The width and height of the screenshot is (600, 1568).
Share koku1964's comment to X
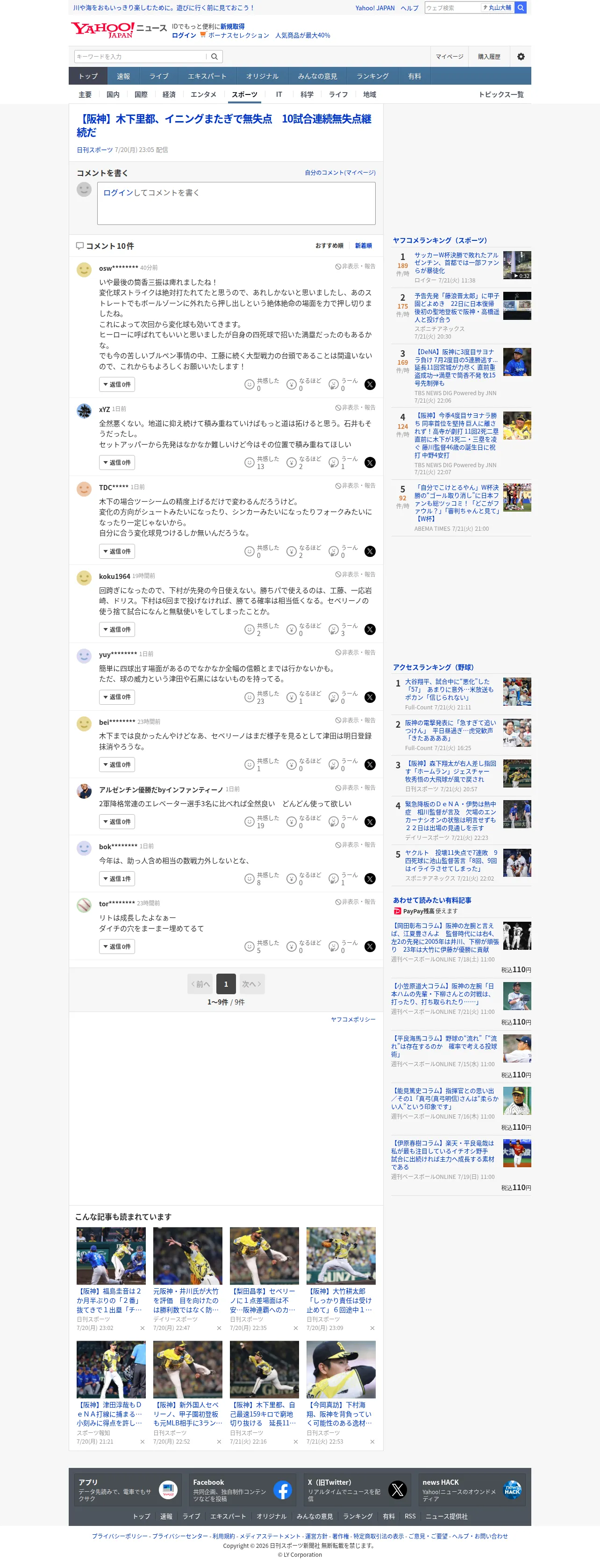tap(370, 629)
